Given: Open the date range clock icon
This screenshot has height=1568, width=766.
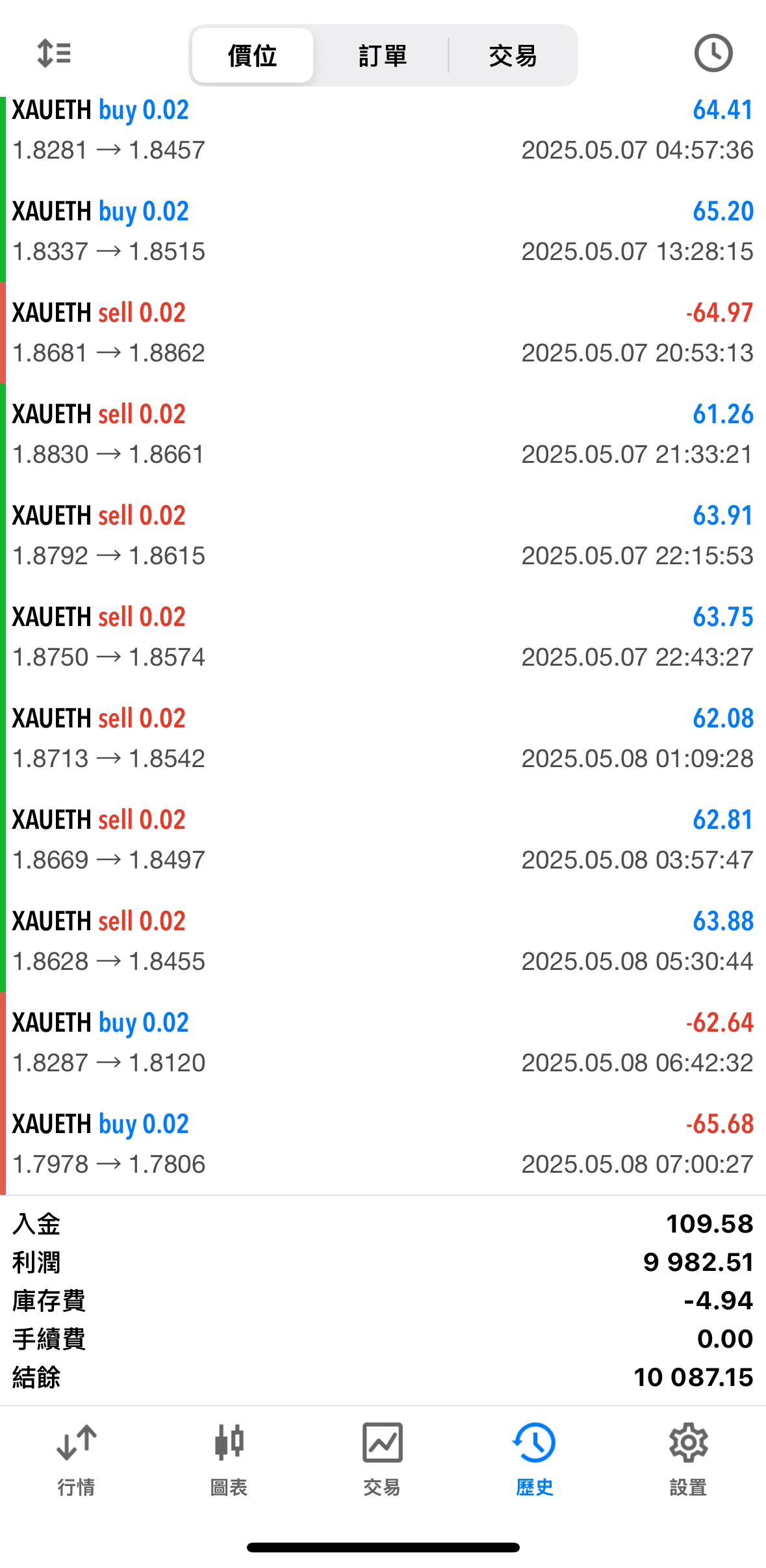Looking at the screenshot, I should tap(713, 54).
